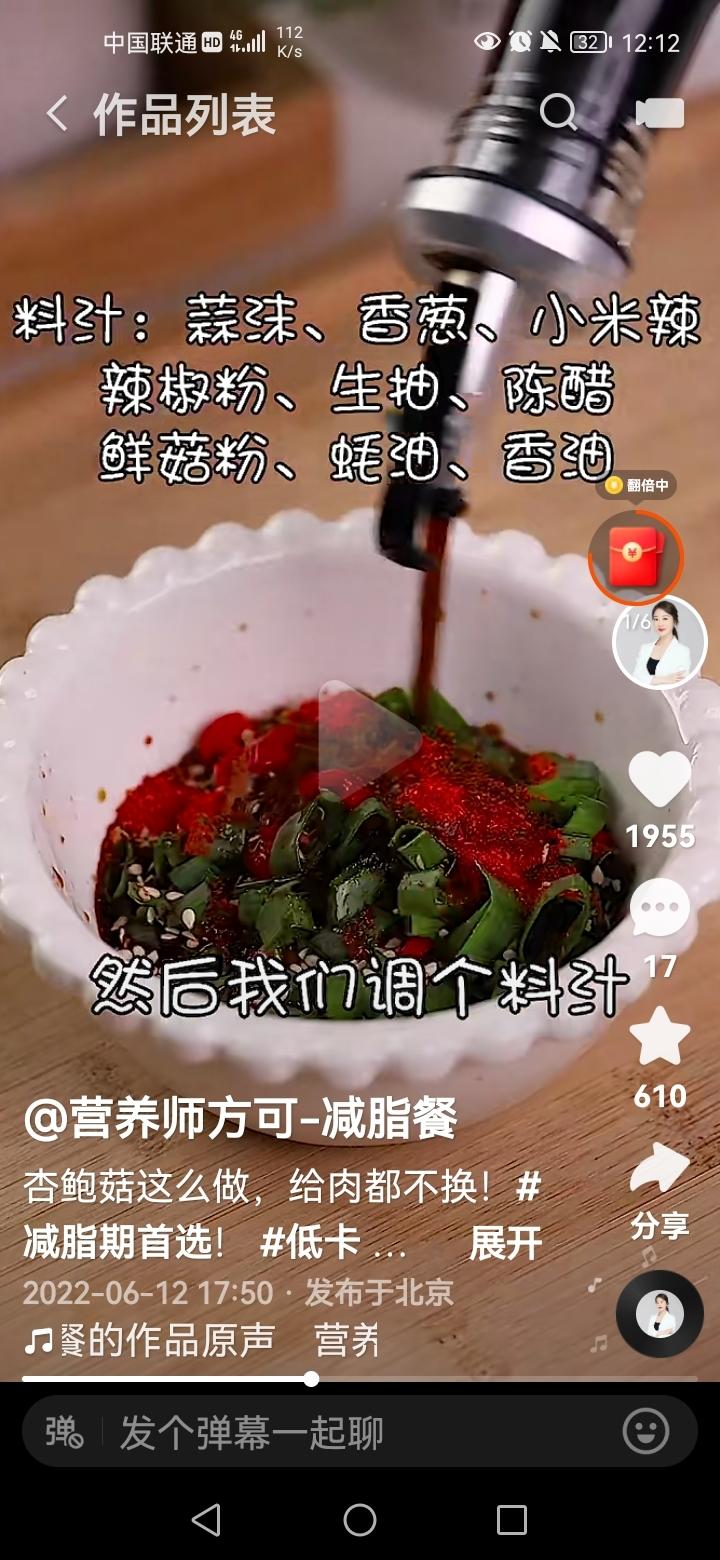Expand the full caption with 展开

coord(505,1244)
